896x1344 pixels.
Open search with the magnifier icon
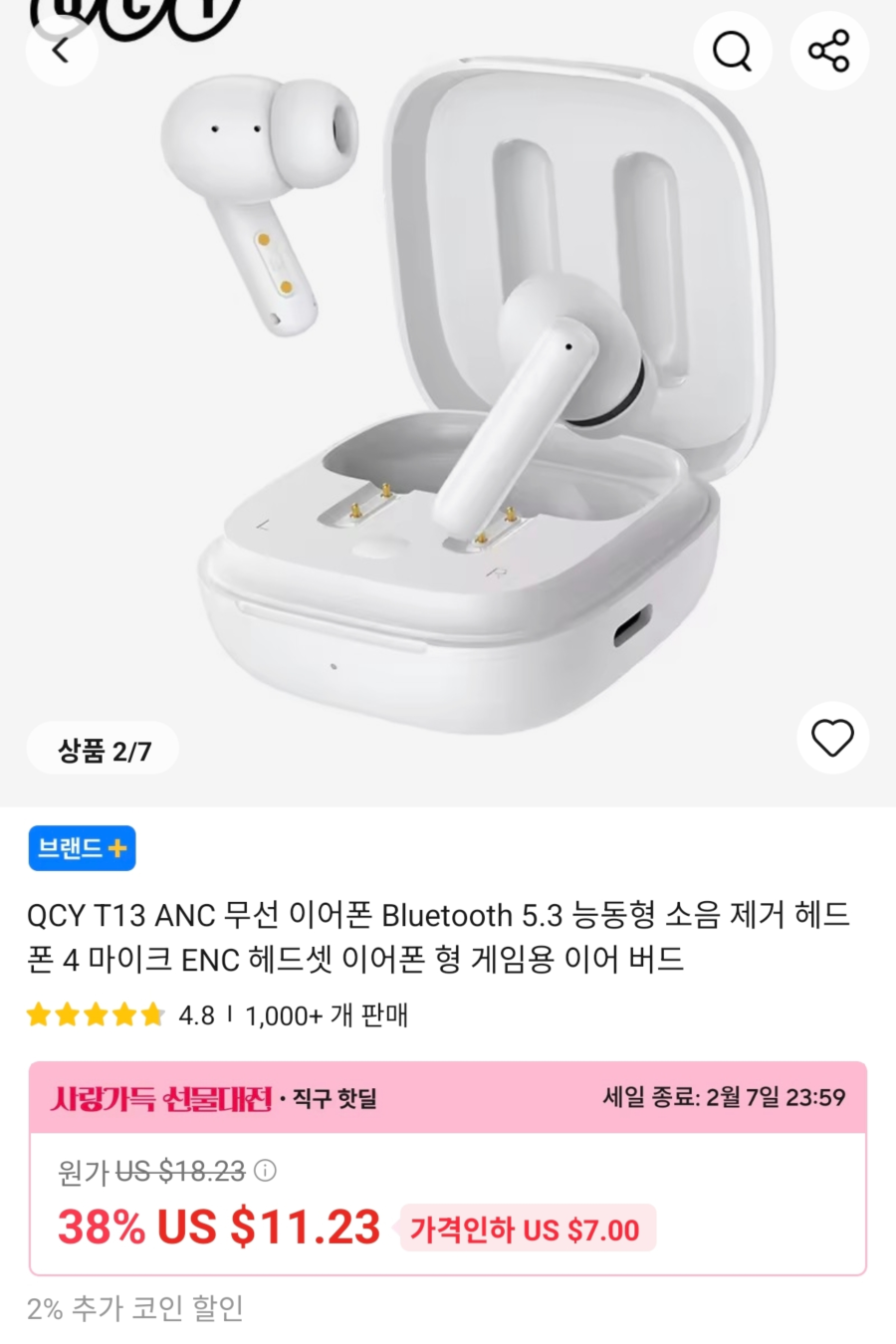click(733, 50)
